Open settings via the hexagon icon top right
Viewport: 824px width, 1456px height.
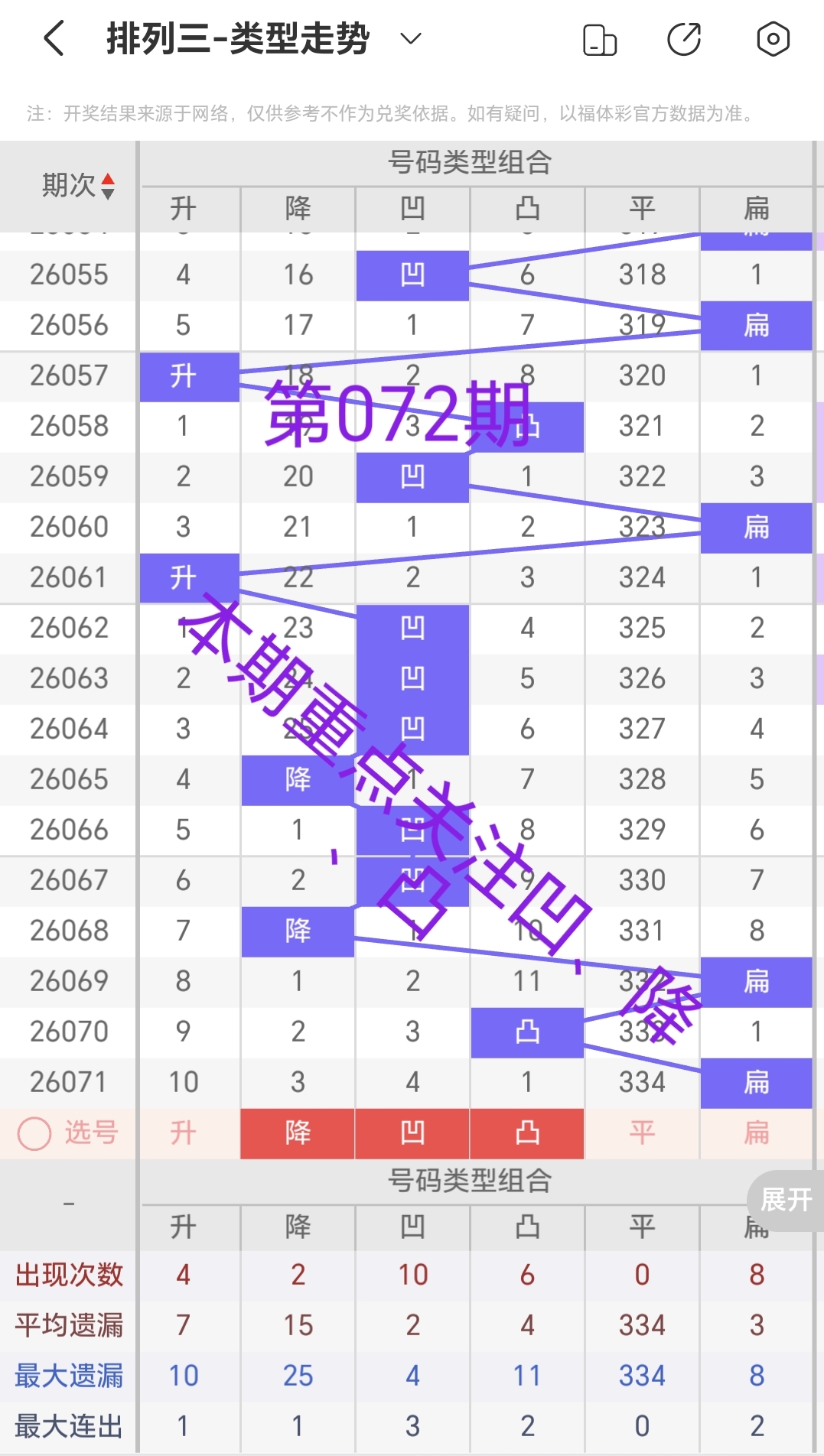773,40
